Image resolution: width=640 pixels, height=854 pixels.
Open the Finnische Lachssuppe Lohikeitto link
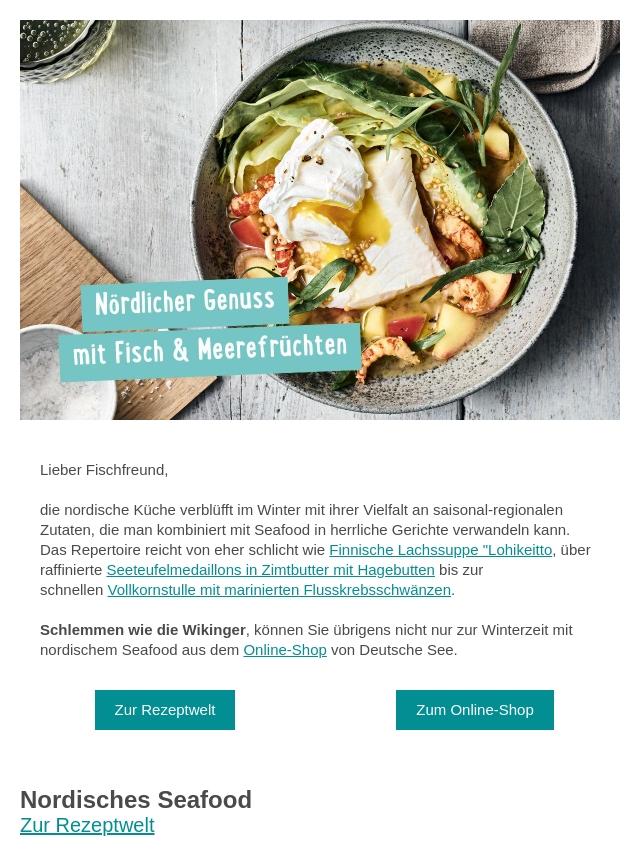440,550
